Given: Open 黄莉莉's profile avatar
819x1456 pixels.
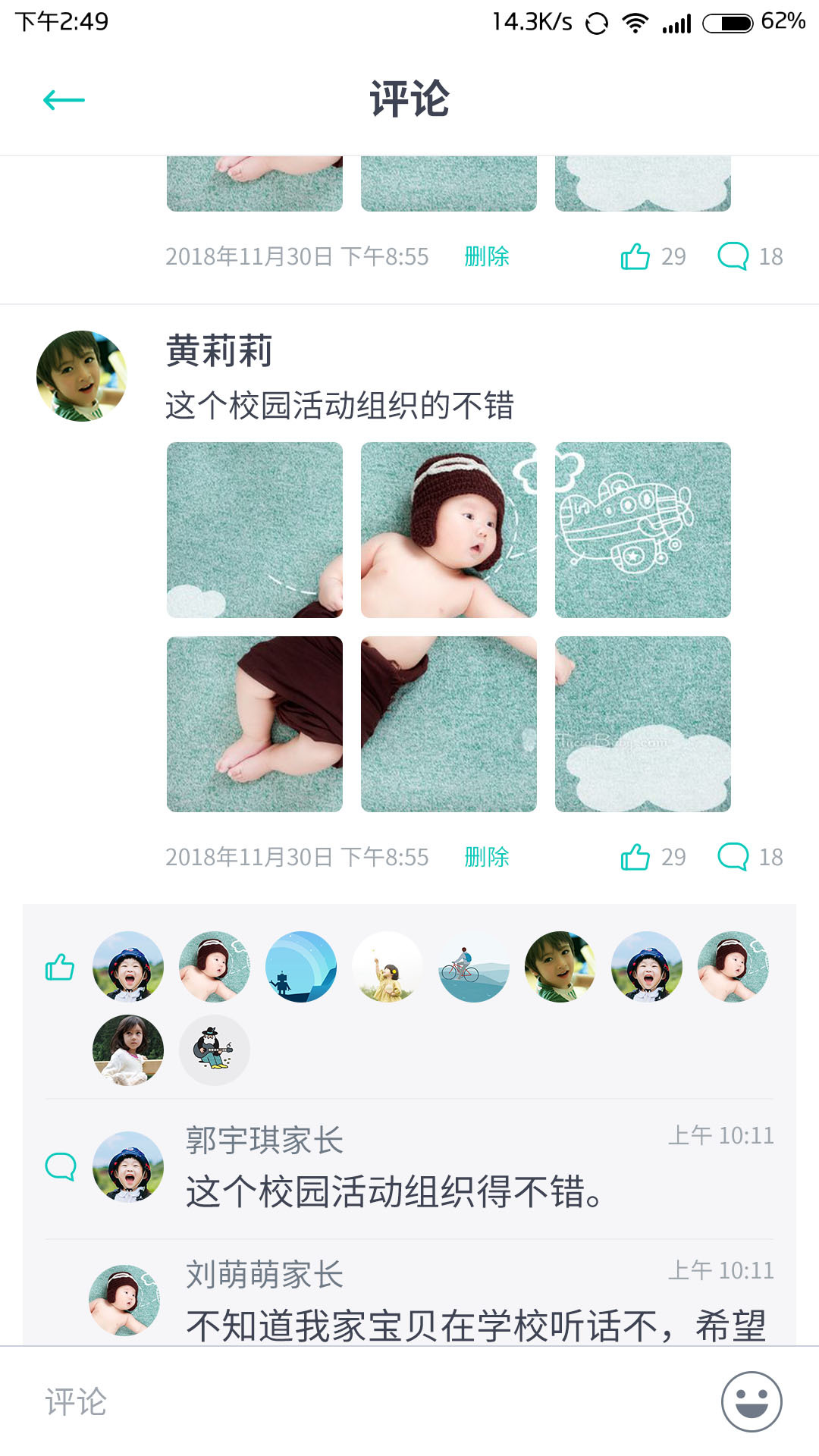Looking at the screenshot, I should click(x=82, y=376).
